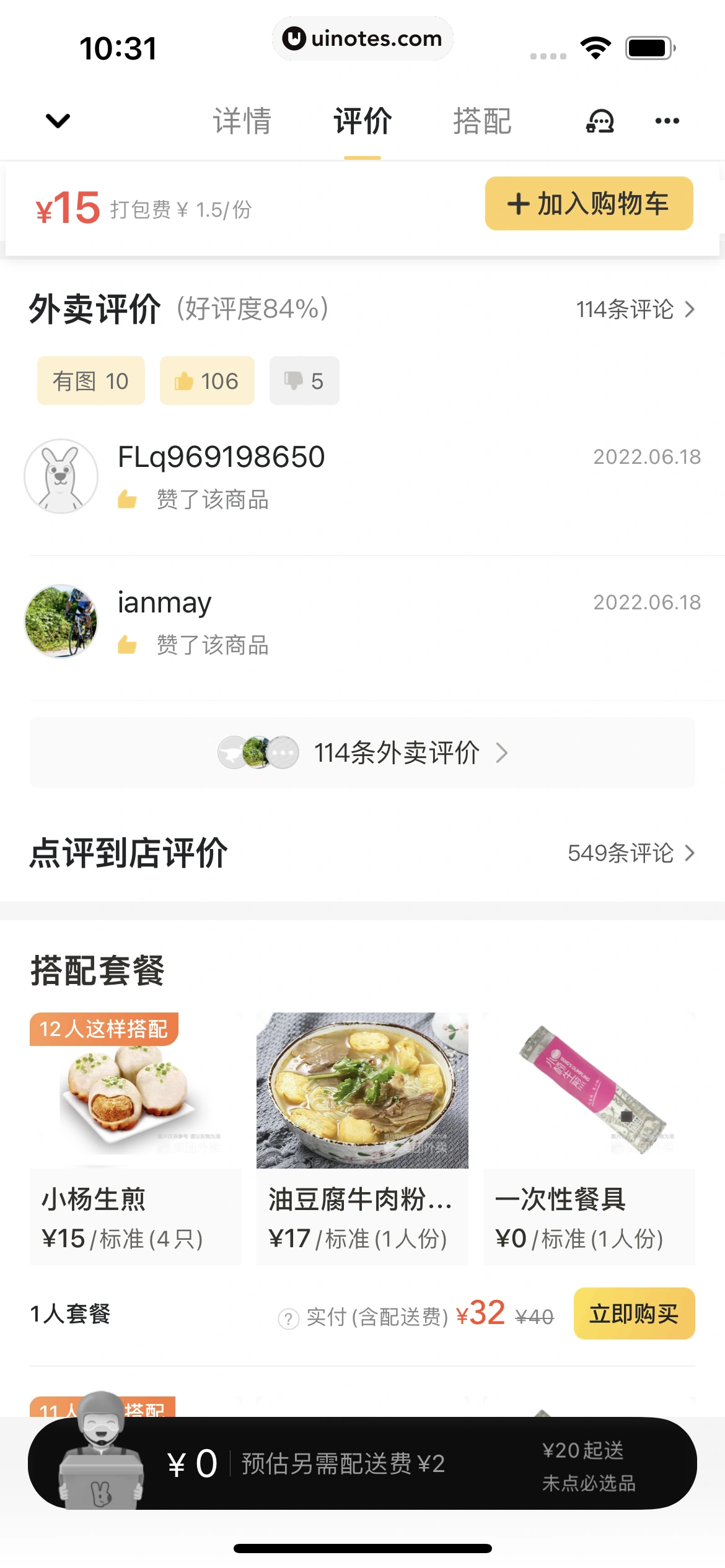
Task: Filter reviews by 5 dislikes chip
Action: pos(304,380)
